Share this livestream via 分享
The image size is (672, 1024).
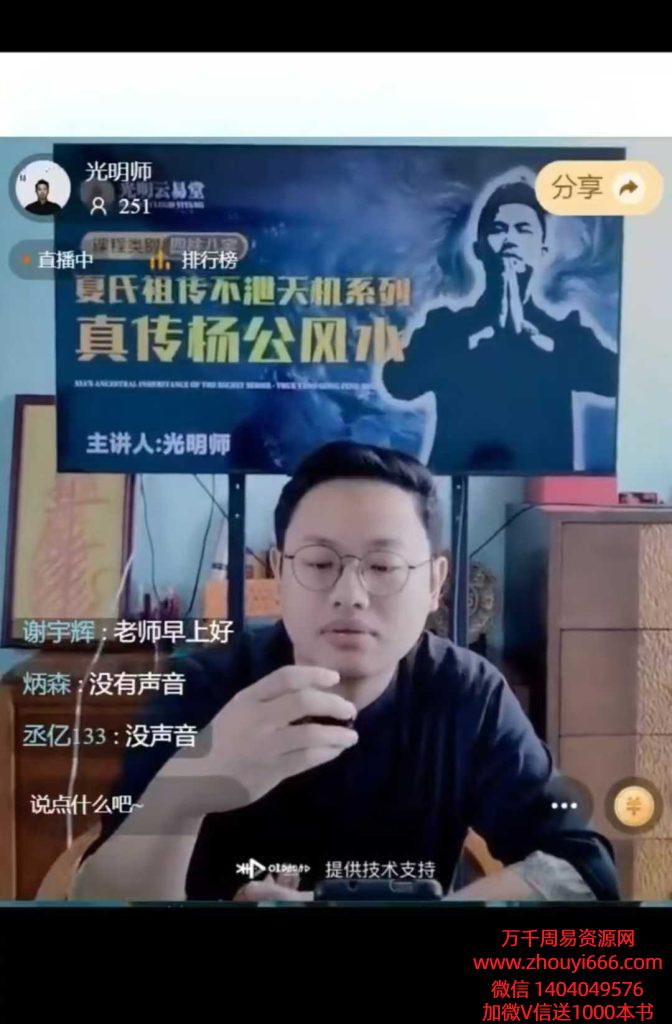(x=596, y=187)
